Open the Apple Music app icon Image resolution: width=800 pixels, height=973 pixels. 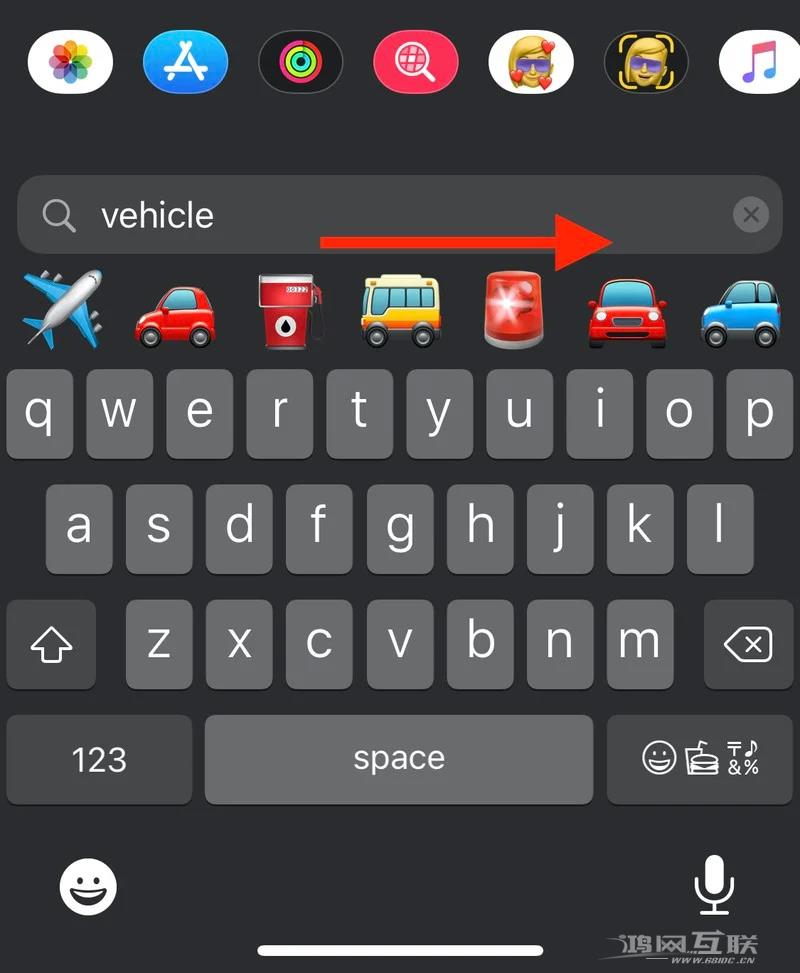[762, 62]
